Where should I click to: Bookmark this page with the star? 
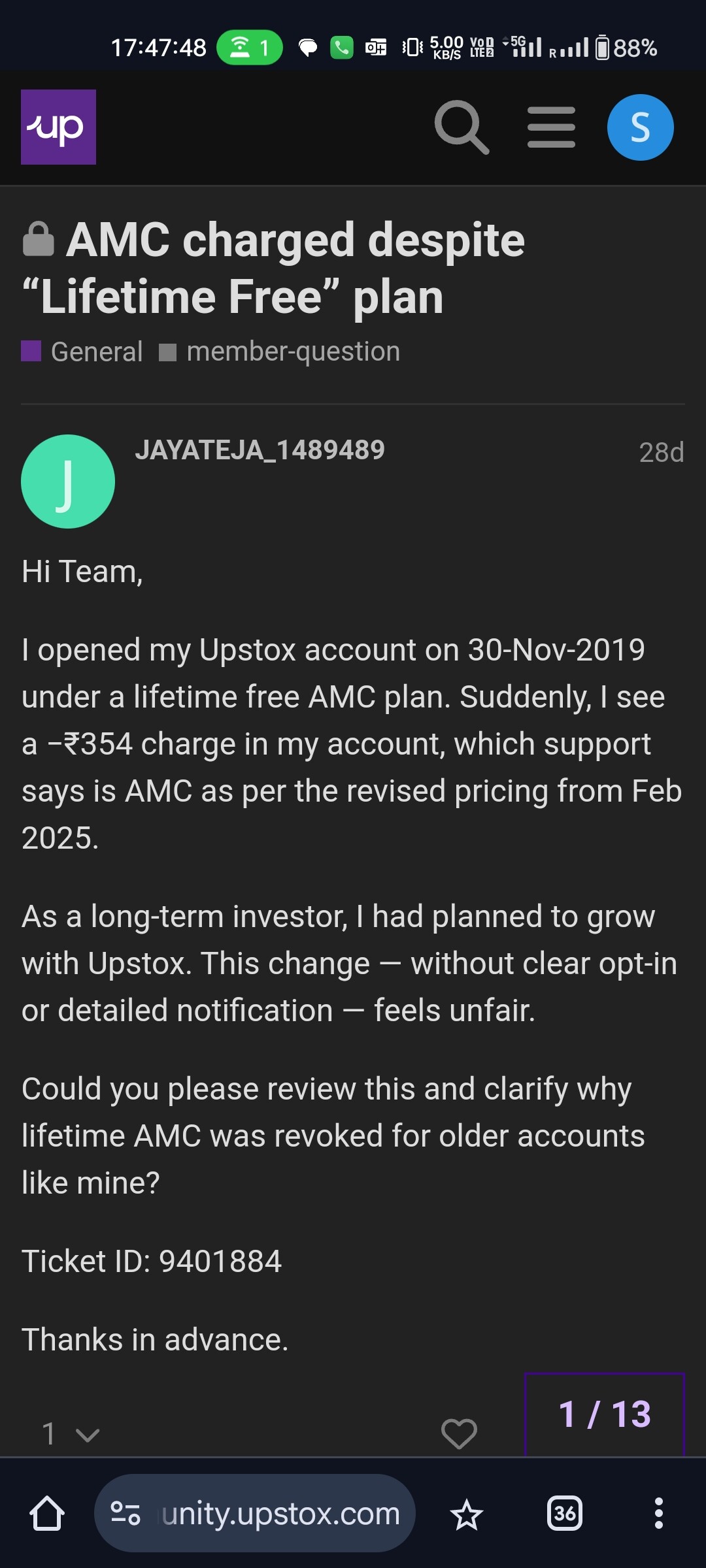tap(466, 1514)
